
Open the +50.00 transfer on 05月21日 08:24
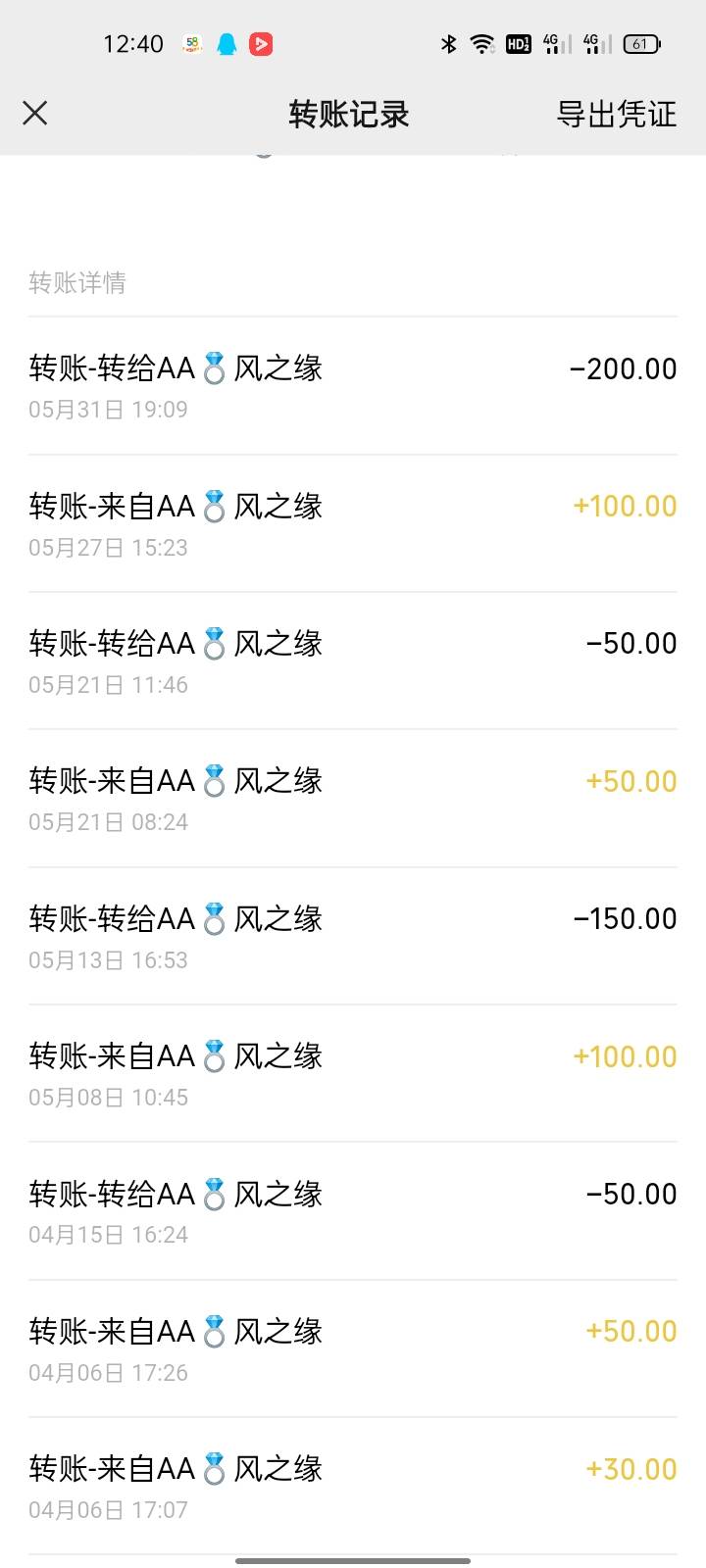pyautogui.click(x=352, y=799)
